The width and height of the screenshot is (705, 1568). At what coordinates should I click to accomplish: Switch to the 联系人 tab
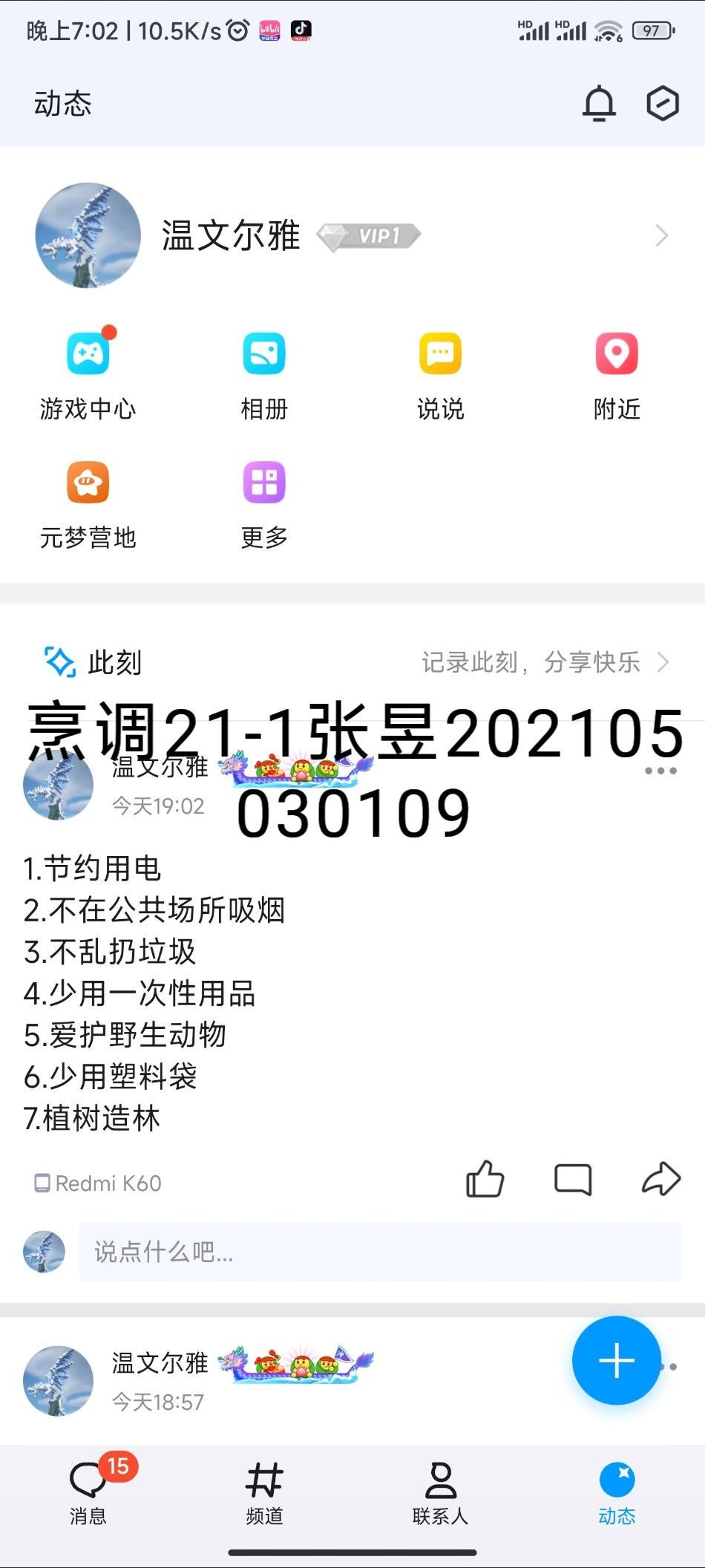440,1489
